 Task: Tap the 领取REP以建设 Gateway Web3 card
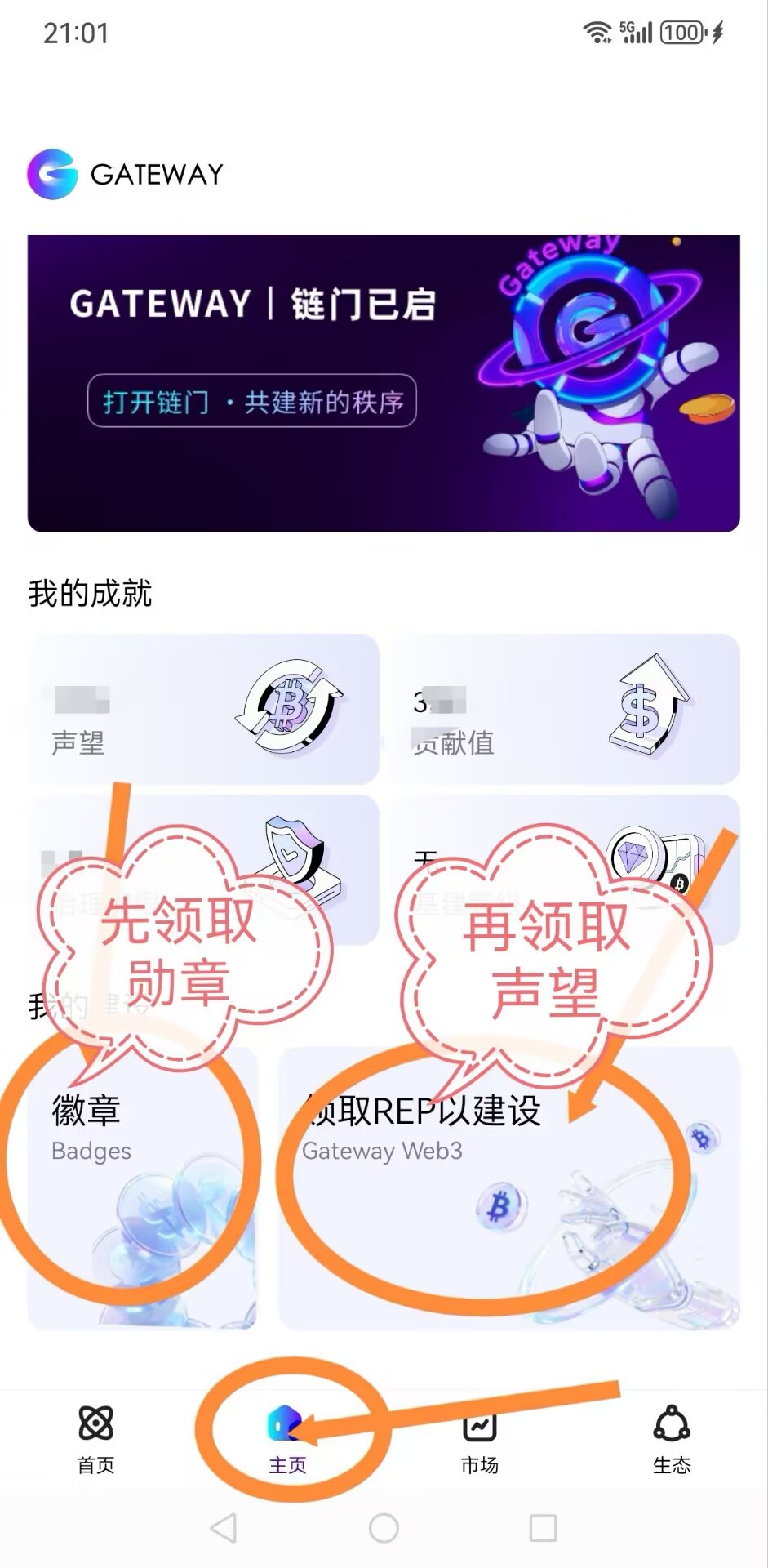coord(508,1187)
